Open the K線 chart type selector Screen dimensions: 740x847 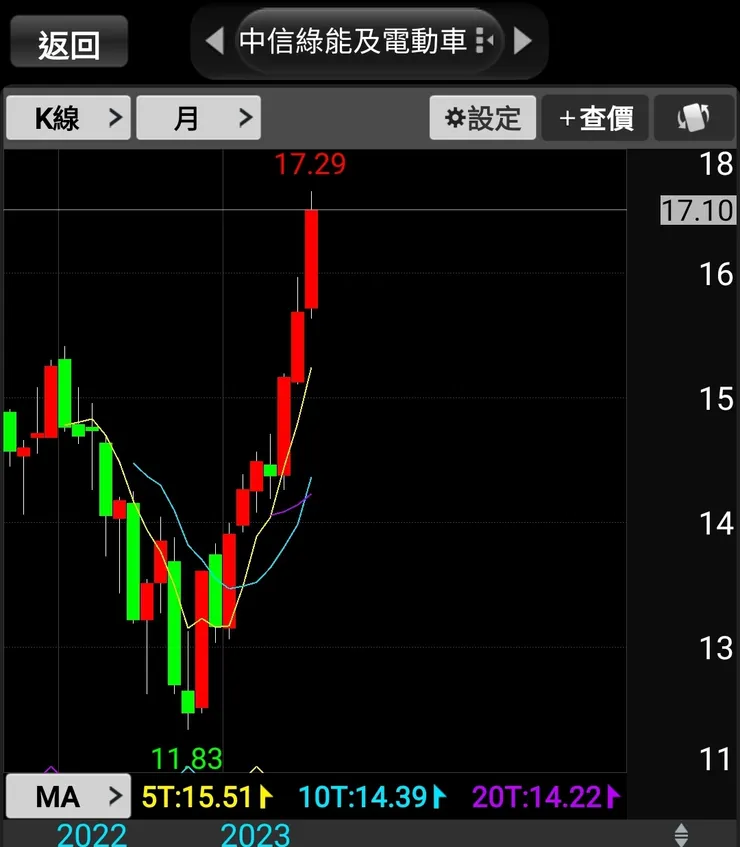[x=69, y=118]
